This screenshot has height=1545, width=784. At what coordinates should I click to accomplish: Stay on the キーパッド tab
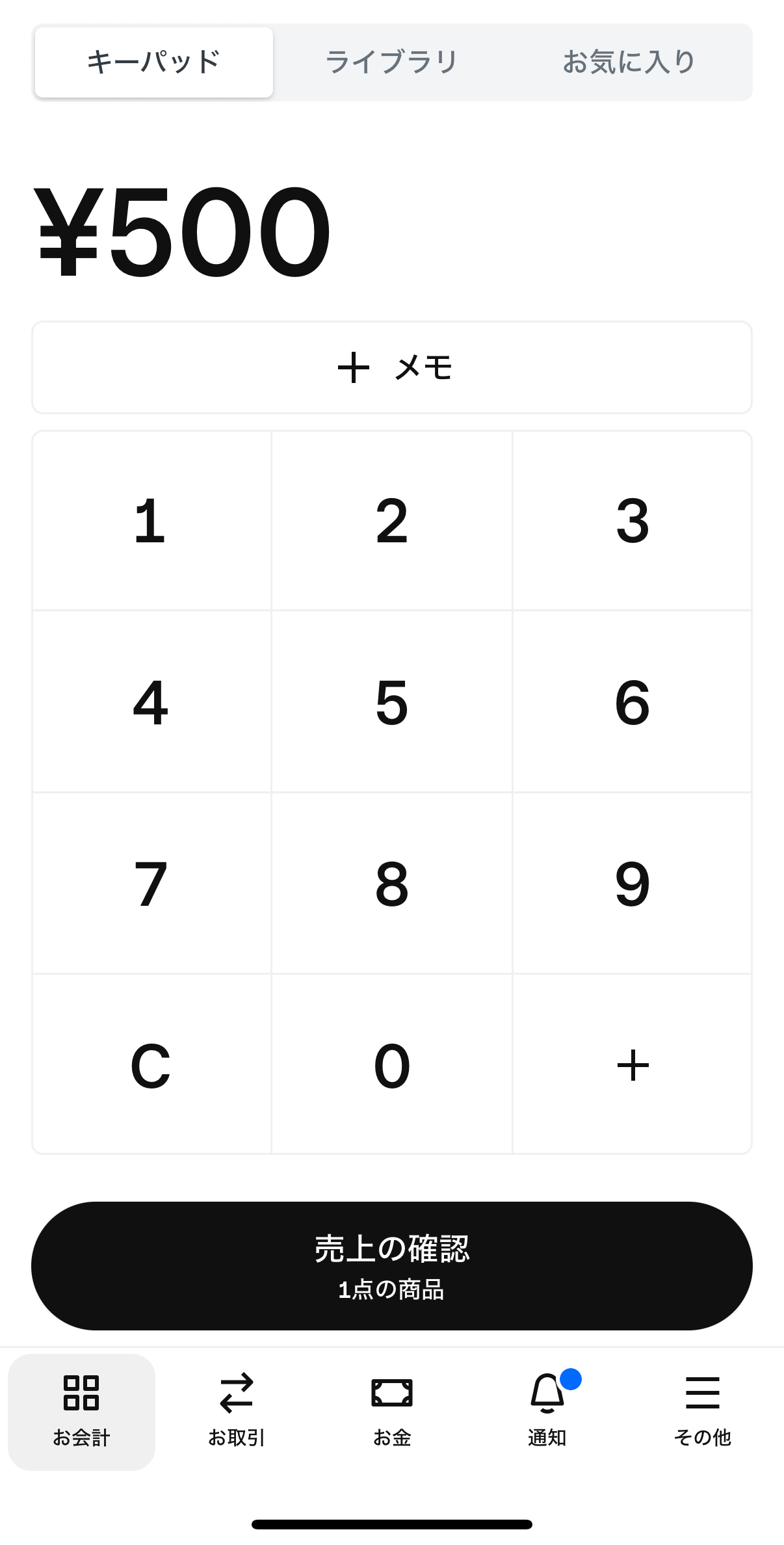click(x=153, y=62)
